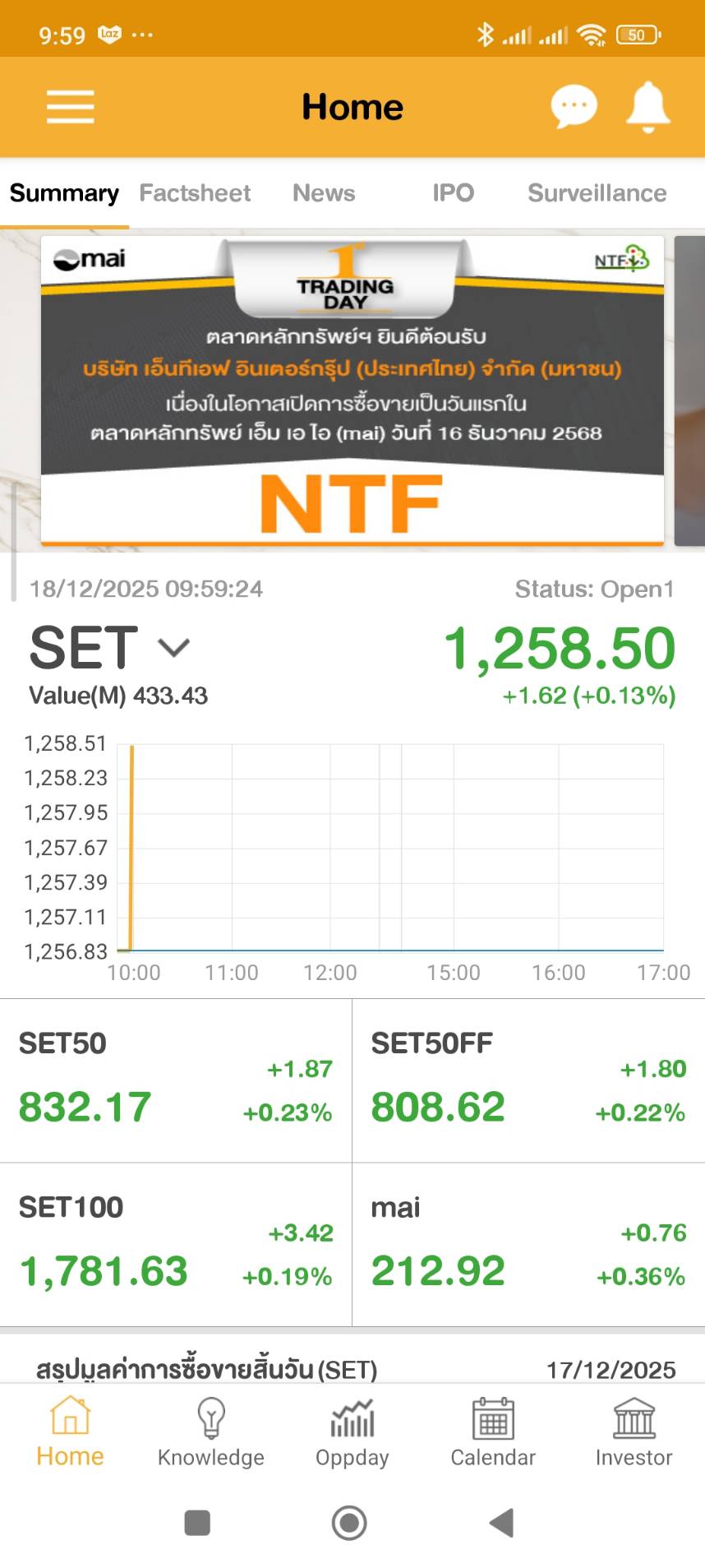The width and height of the screenshot is (705, 1568).
Task: Open the mai index card
Action: (x=528, y=1244)
